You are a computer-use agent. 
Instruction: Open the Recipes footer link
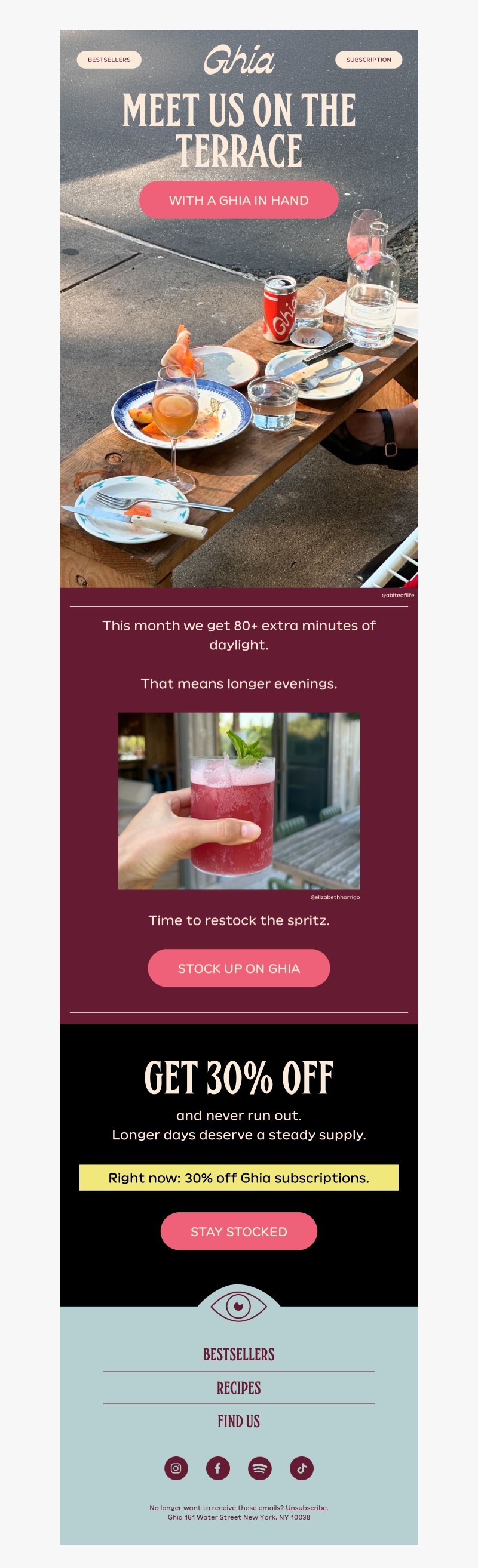(x=238, y=1387)
